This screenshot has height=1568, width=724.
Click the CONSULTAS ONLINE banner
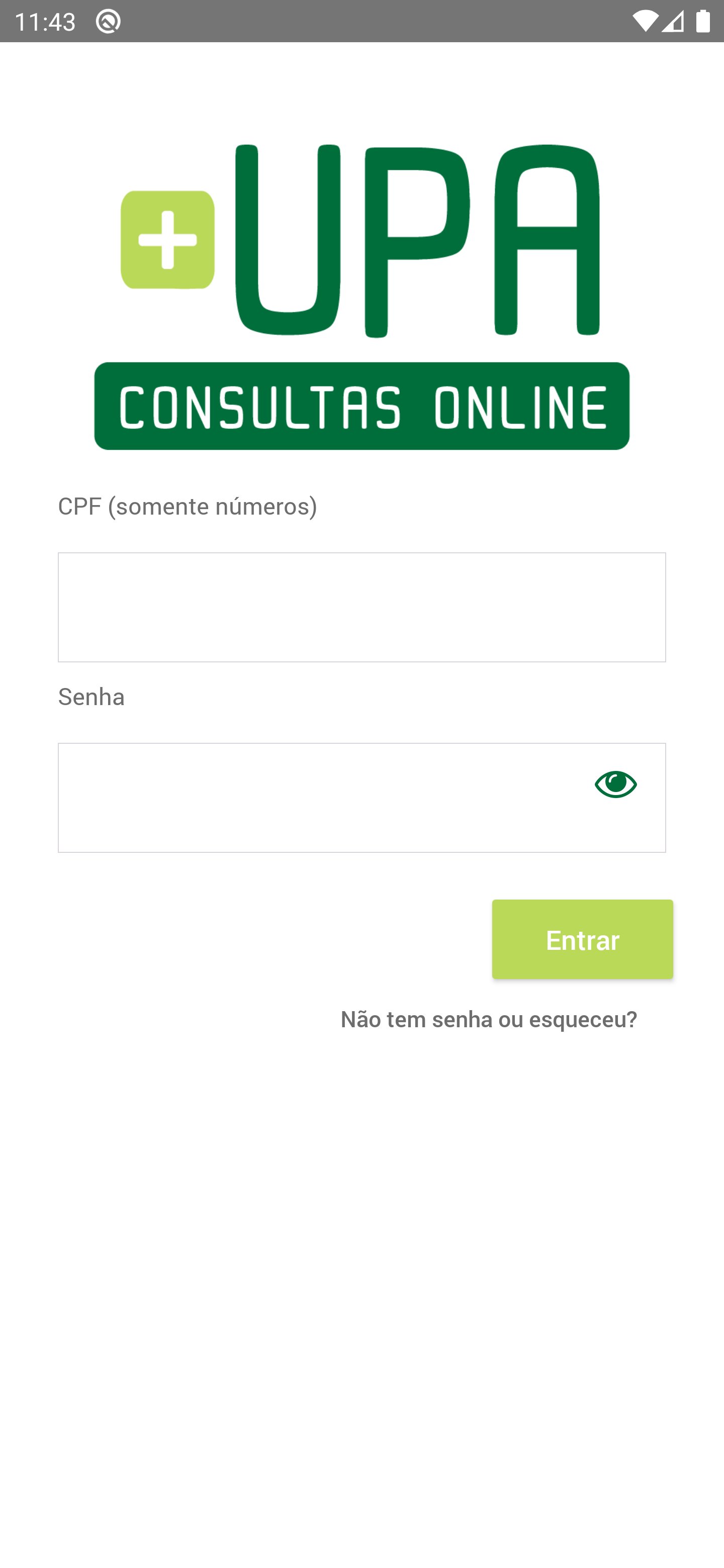pyautogui.click(x=361, y=406)
